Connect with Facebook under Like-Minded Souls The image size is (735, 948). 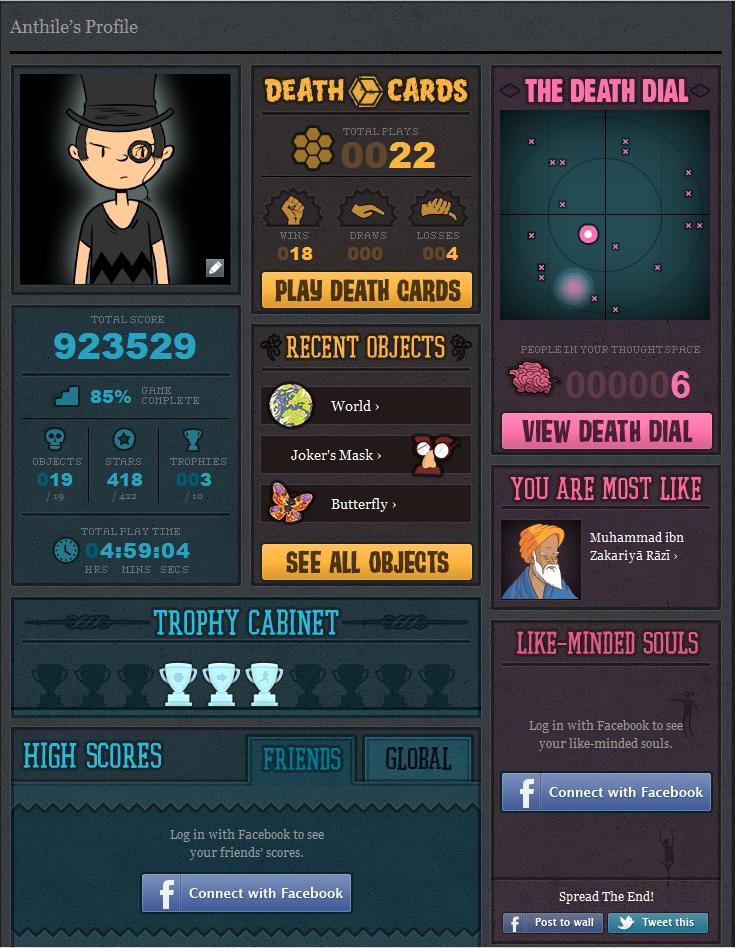click(606, 792)
